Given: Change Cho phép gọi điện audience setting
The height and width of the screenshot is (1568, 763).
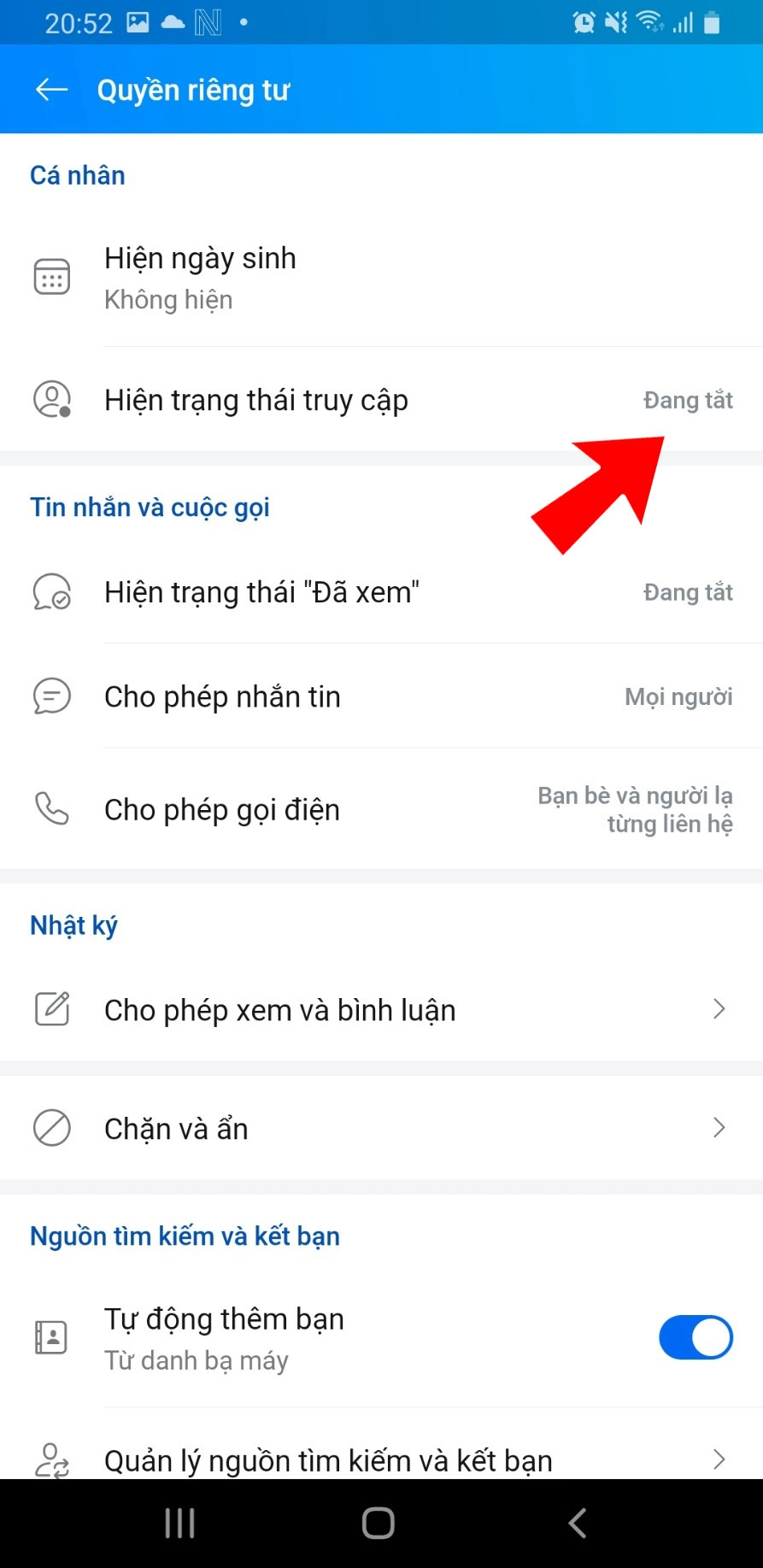Looking at the screenshot, I should click(x=381, y=809).
